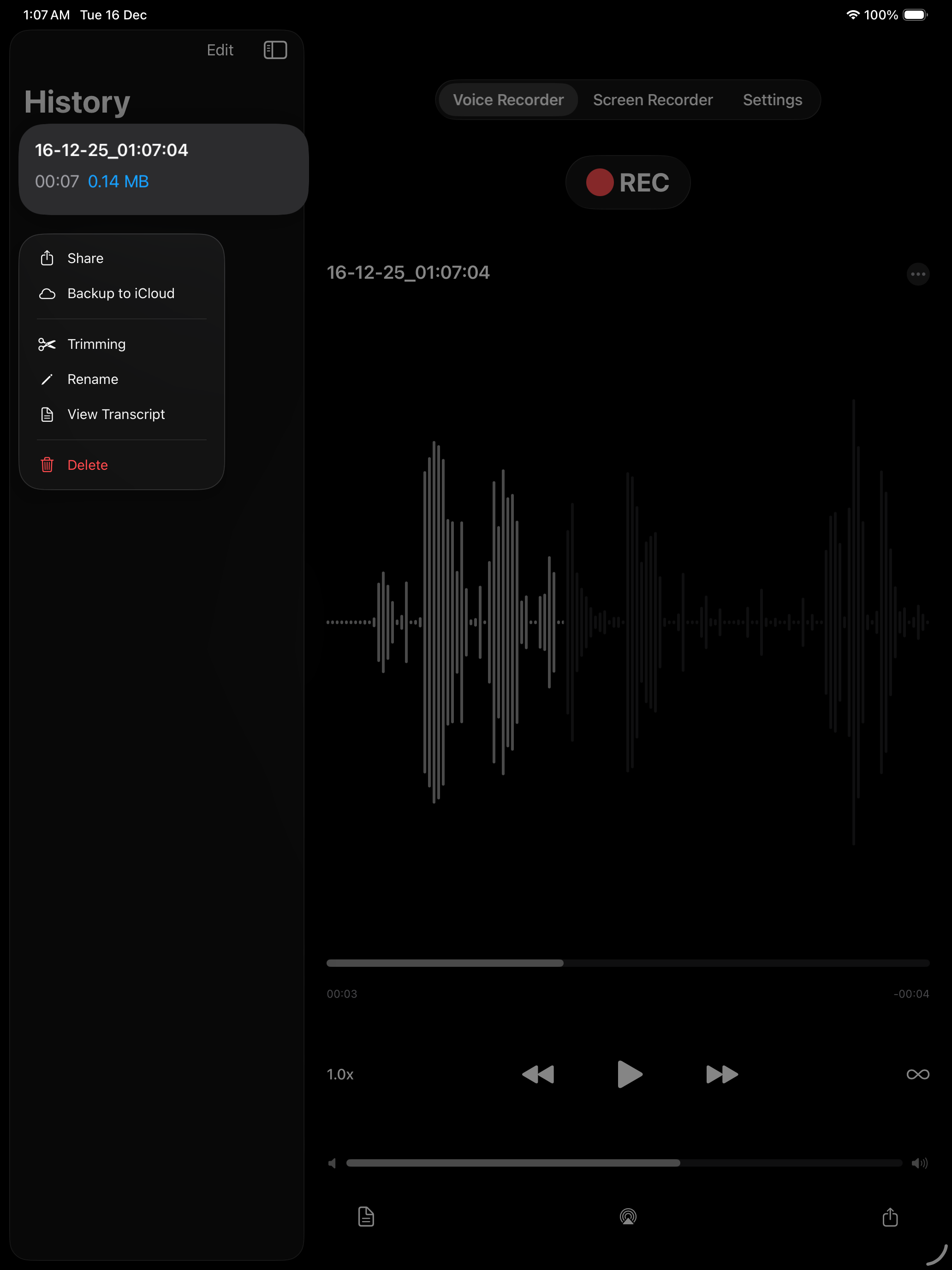Switch to the Screen Recorder tab

[x=653, y=100]
